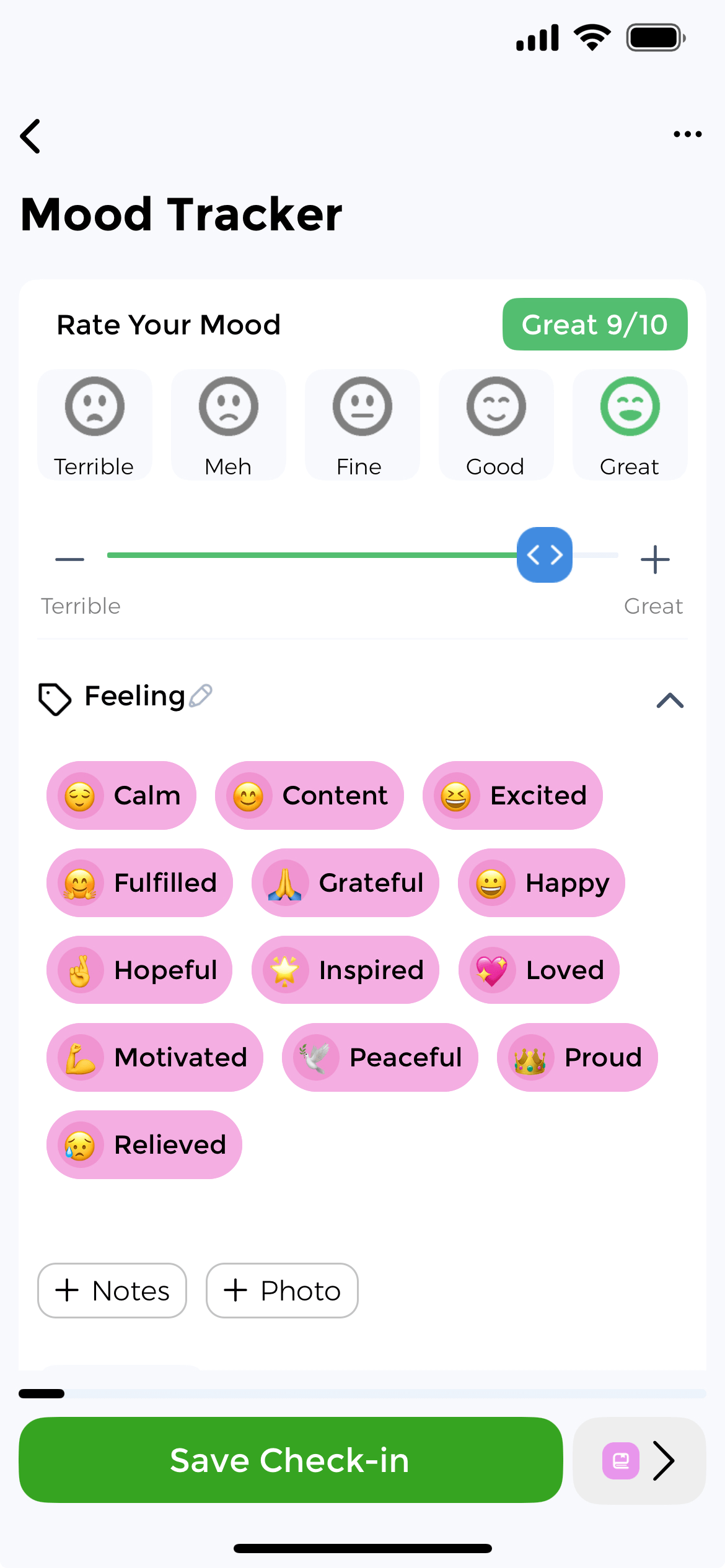Add Notes to this check-in
The image size is (725, 1568).
tap(112, 1291)
